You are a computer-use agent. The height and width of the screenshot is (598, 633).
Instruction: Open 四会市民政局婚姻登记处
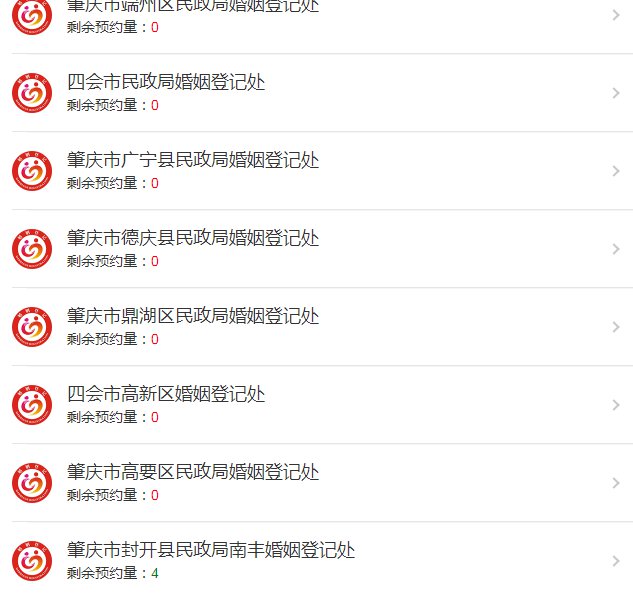pyautogui.click(x=316, y=92)
